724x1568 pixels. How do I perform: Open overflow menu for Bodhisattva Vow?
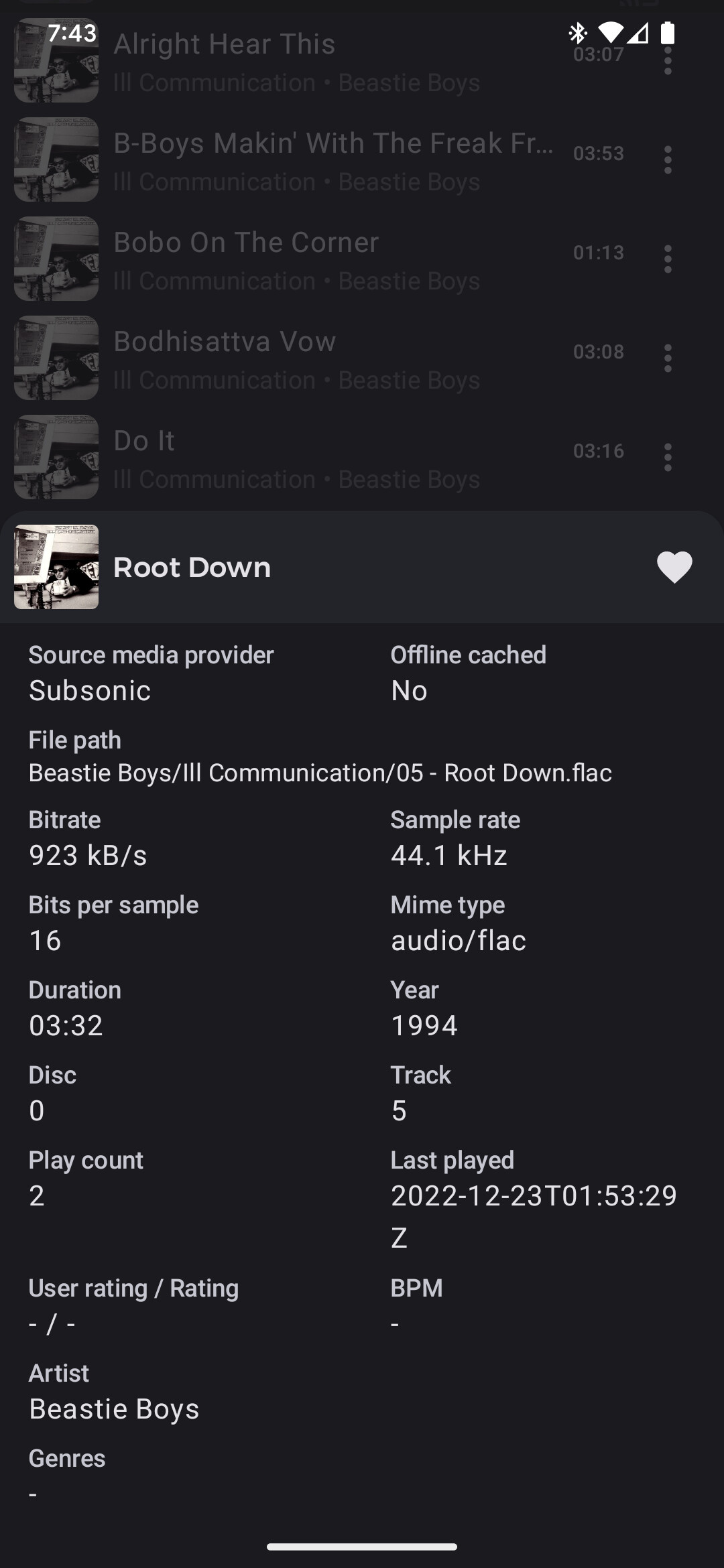(668, 358)
